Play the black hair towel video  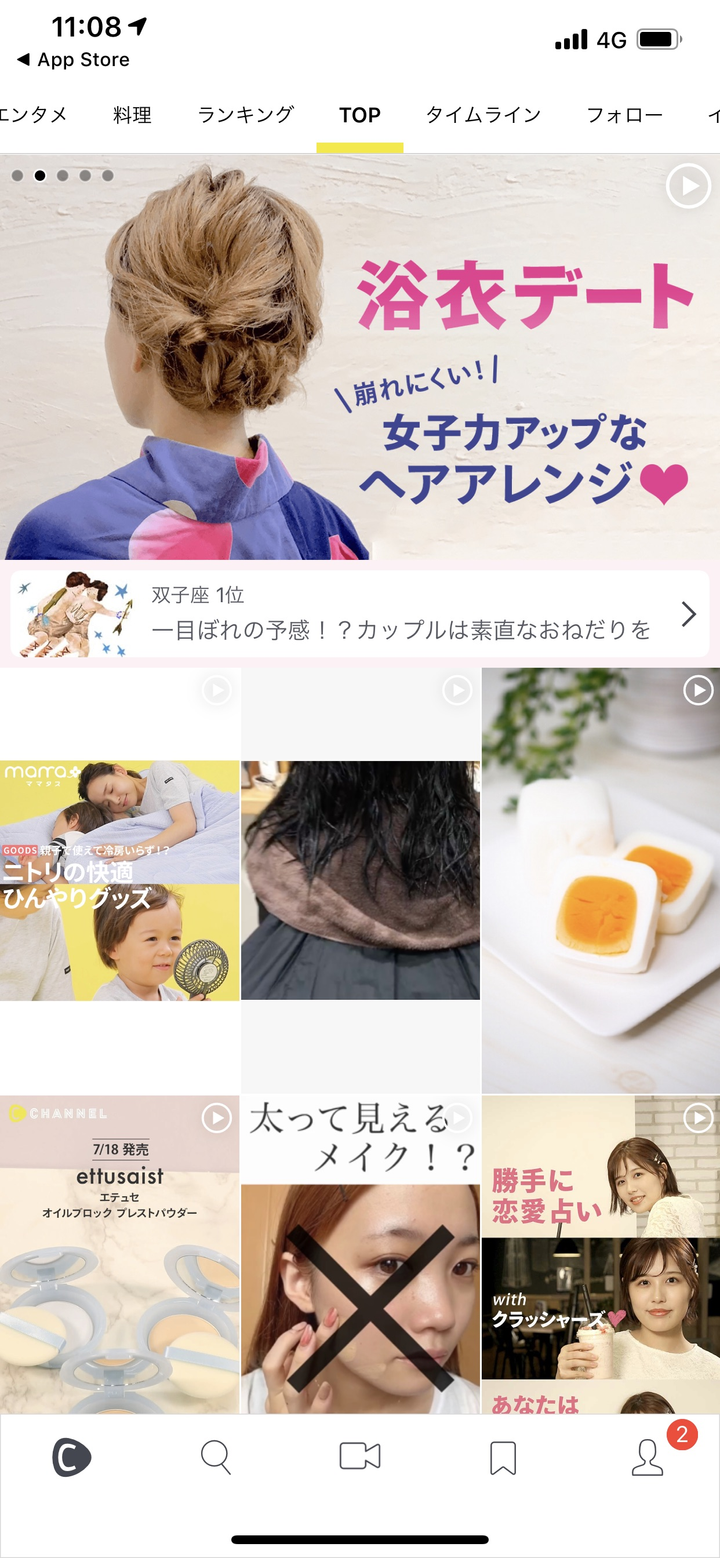360,880
